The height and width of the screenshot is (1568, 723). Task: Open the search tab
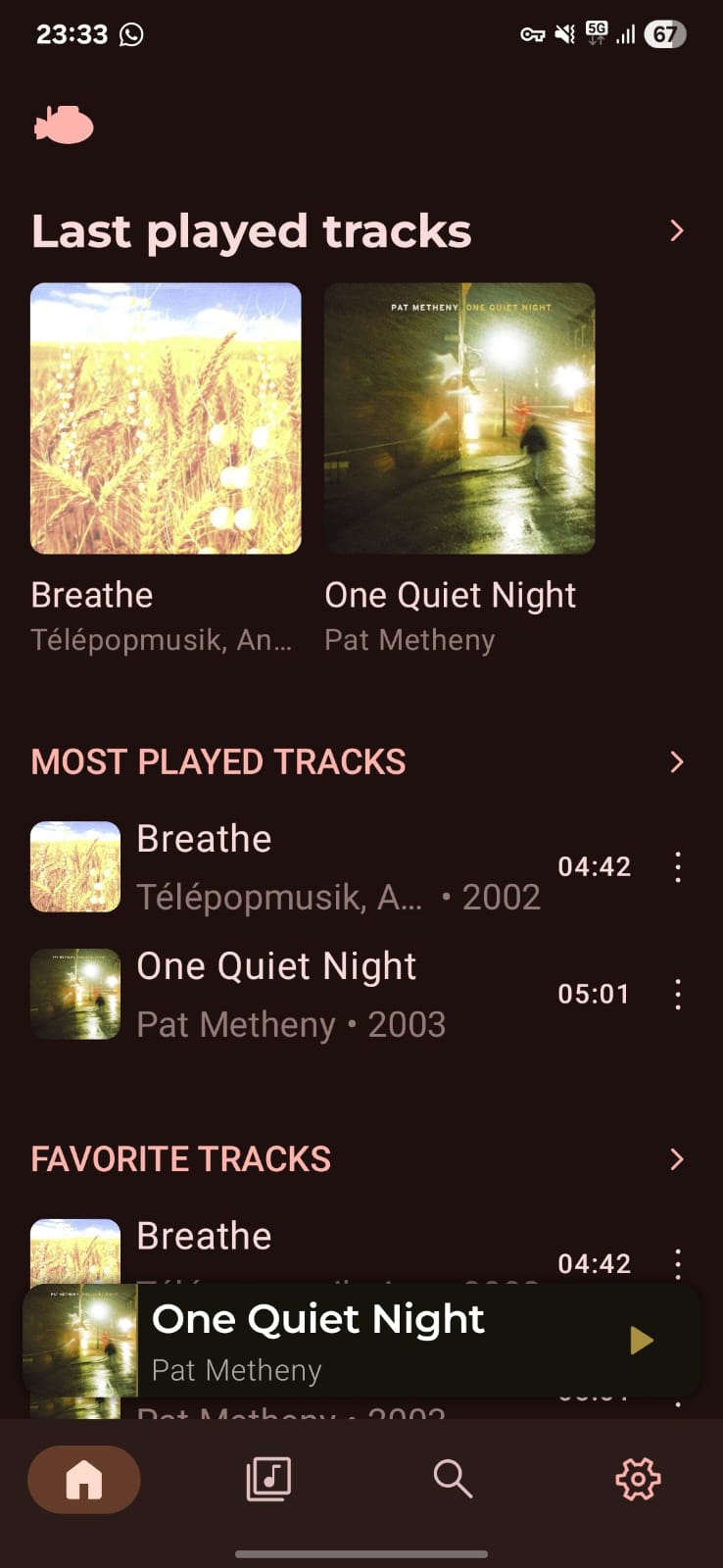(x=453, y=1479)
